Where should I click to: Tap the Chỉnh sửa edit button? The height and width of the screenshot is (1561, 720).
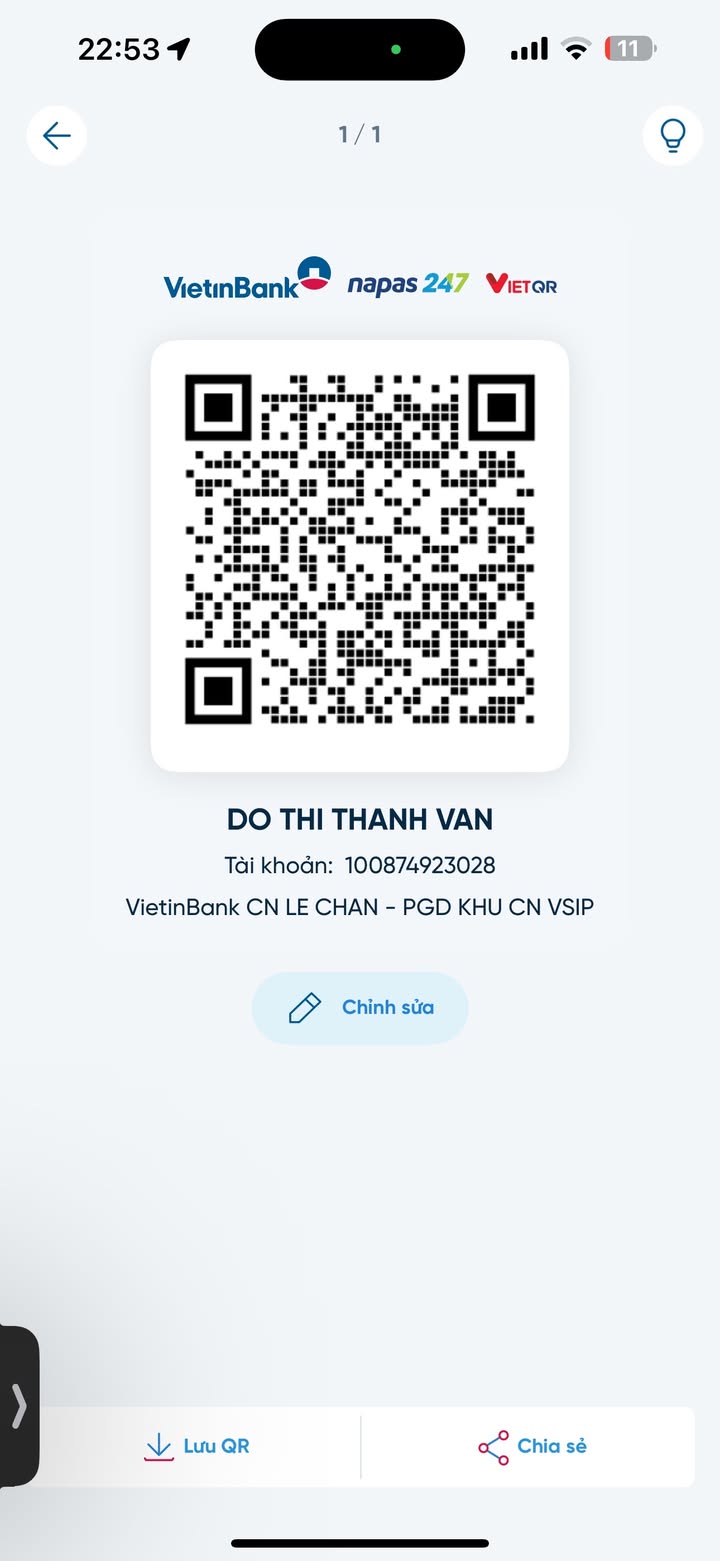click(360, 1008)
